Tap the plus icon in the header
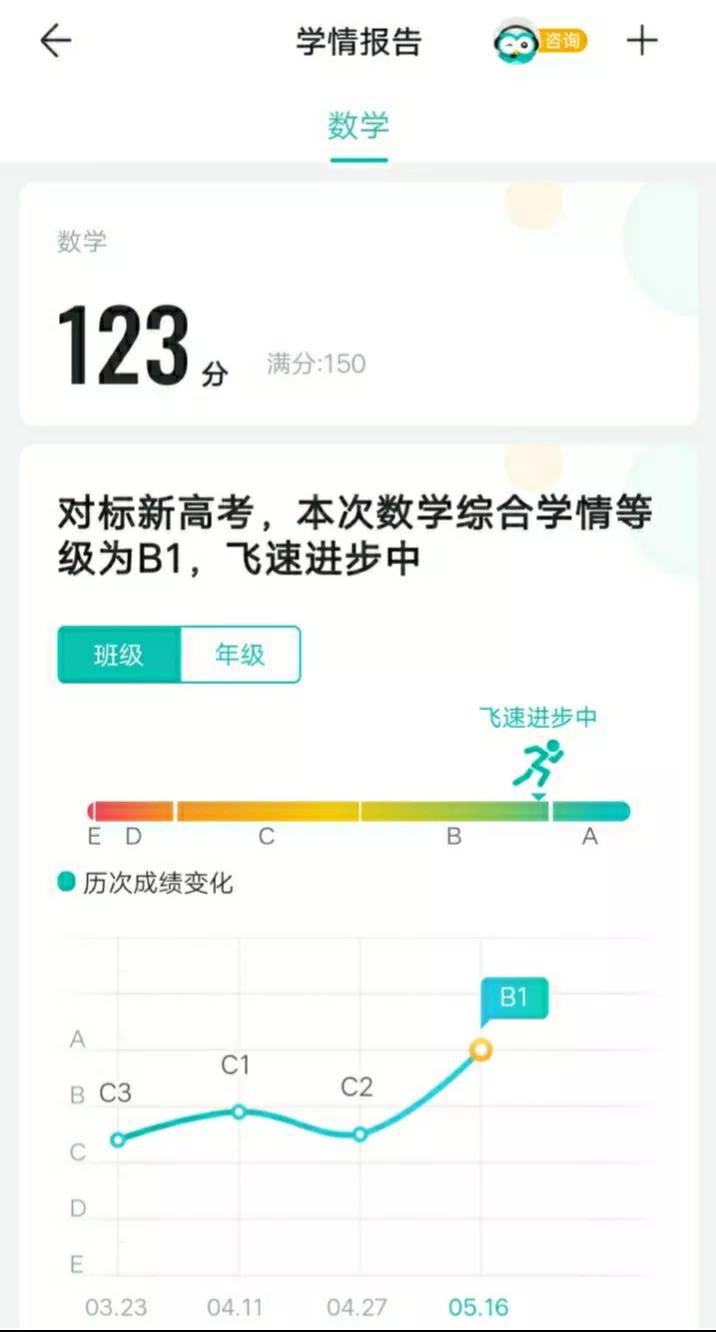This screenshot has height=1332, width=716. click(642, 41)
